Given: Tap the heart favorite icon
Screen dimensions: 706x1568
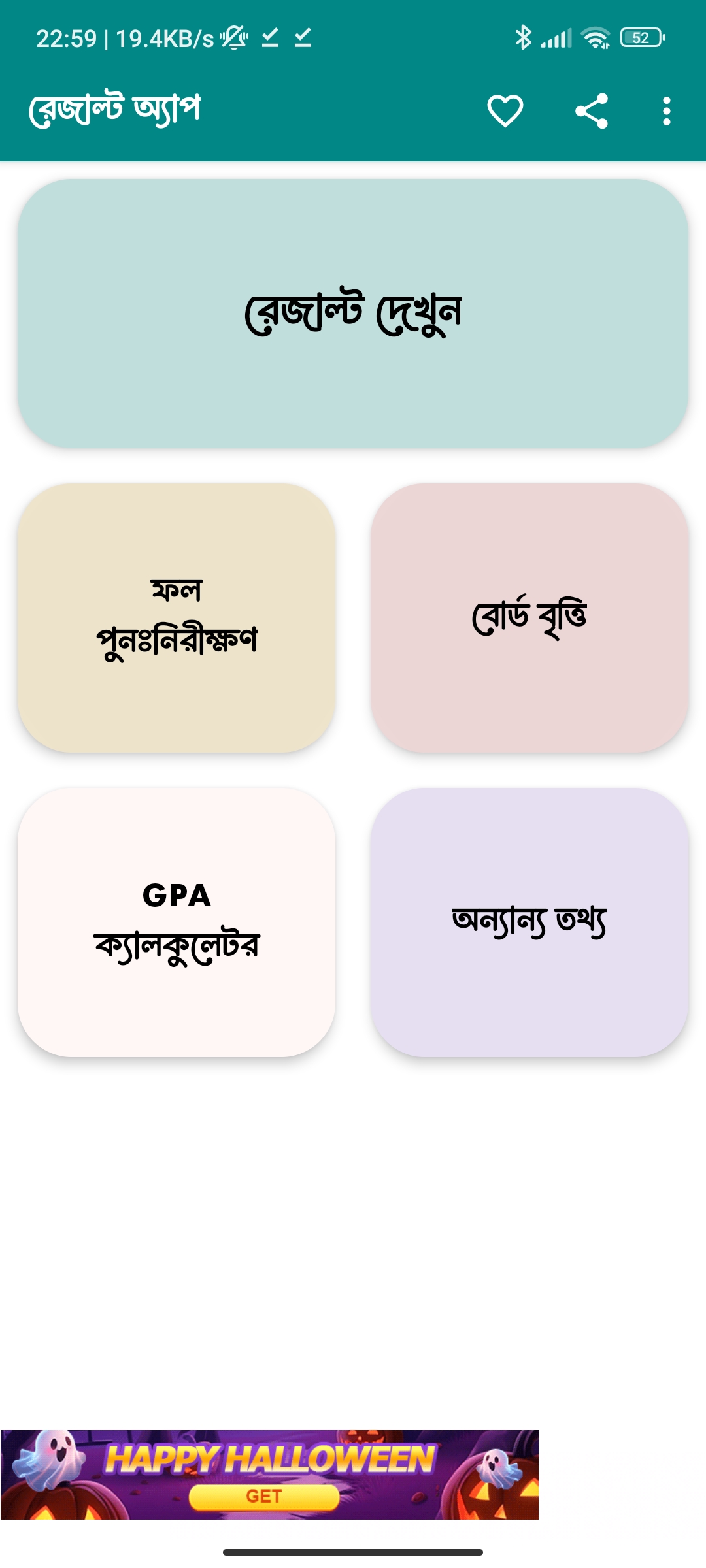Looking at the screenshot, I should point(505,111).
